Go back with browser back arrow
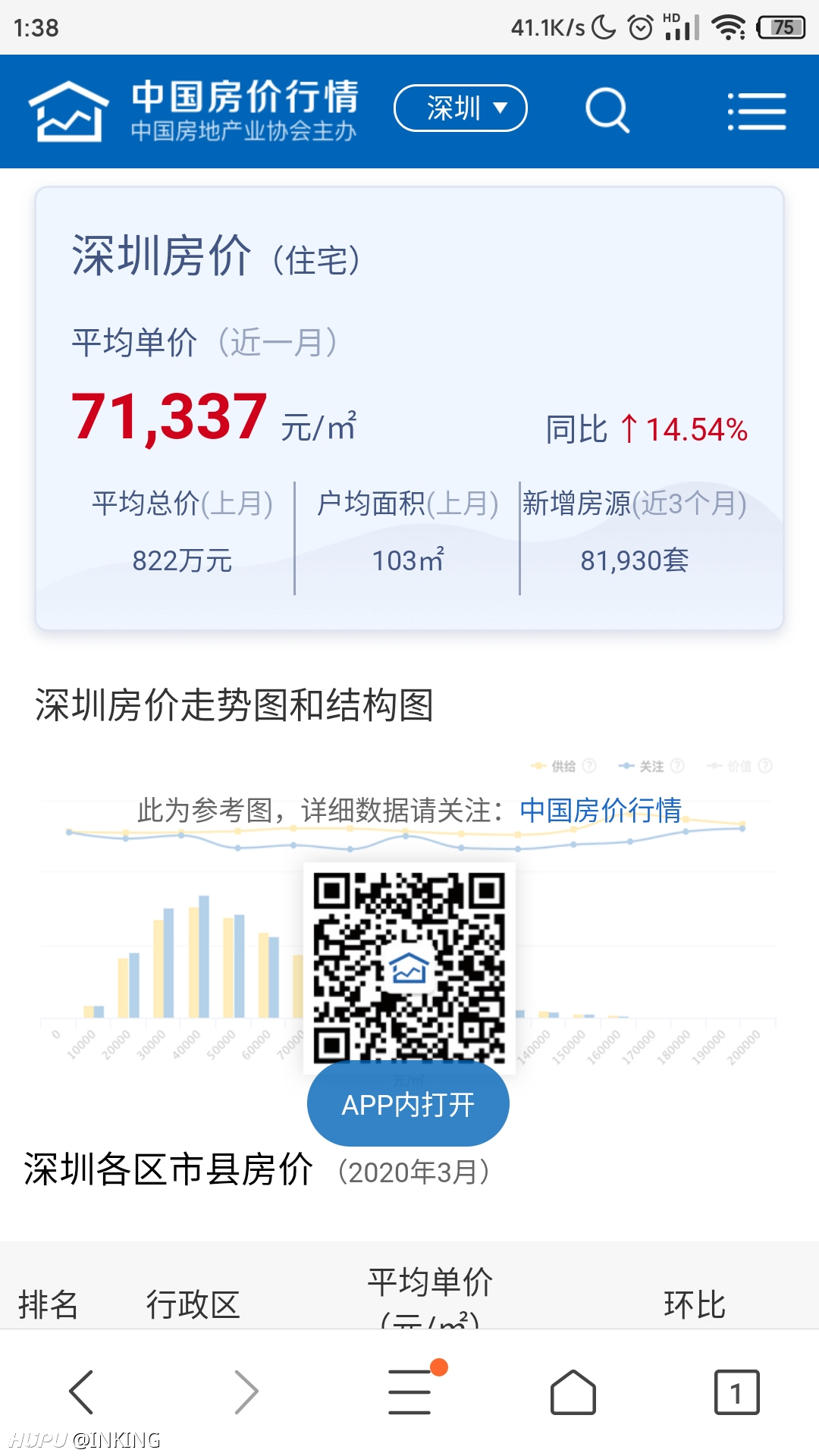Screen dimensions: 819x1456 81,1392
